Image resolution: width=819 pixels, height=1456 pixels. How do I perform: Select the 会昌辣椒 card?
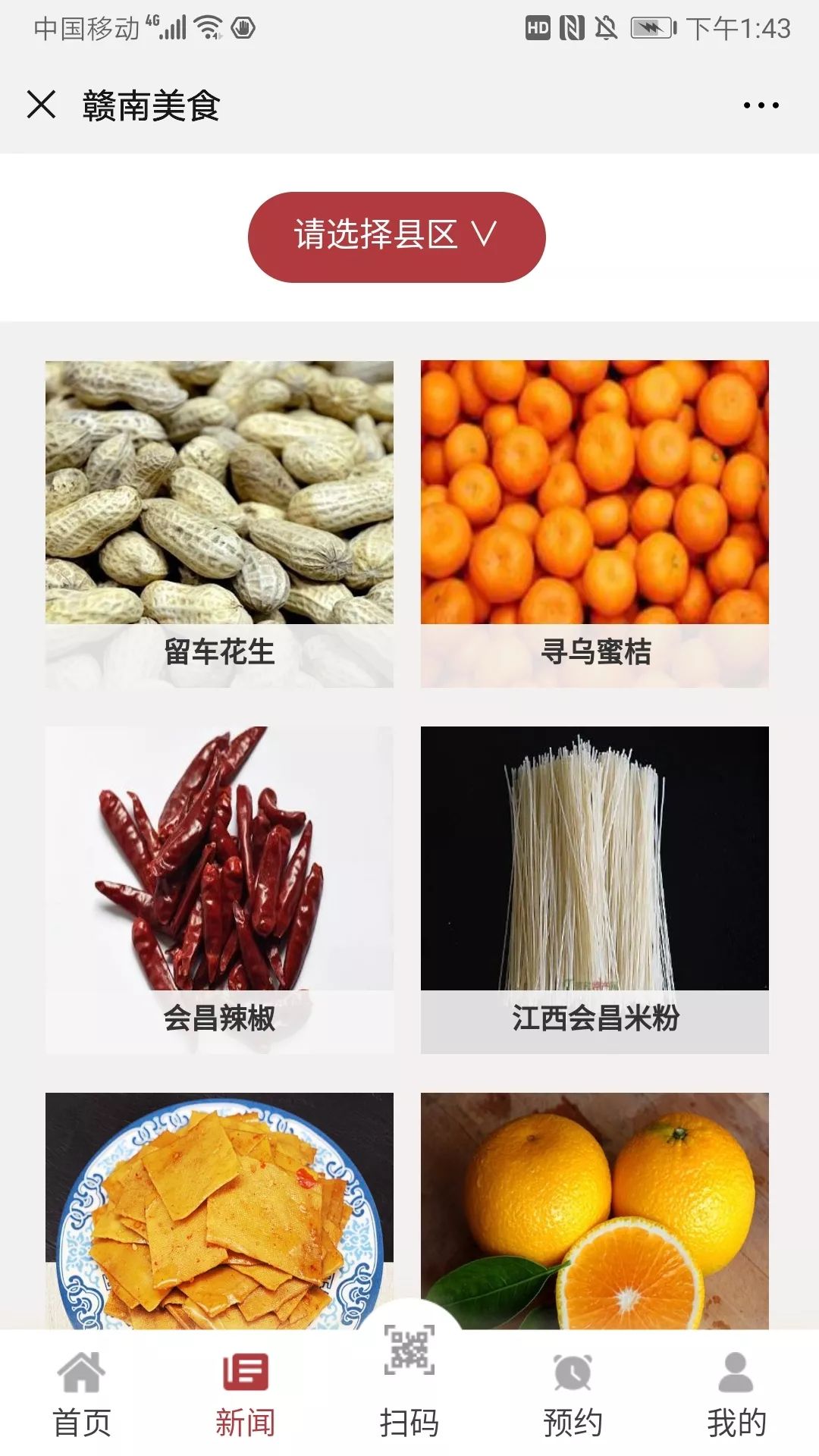[x=219, y=890]
